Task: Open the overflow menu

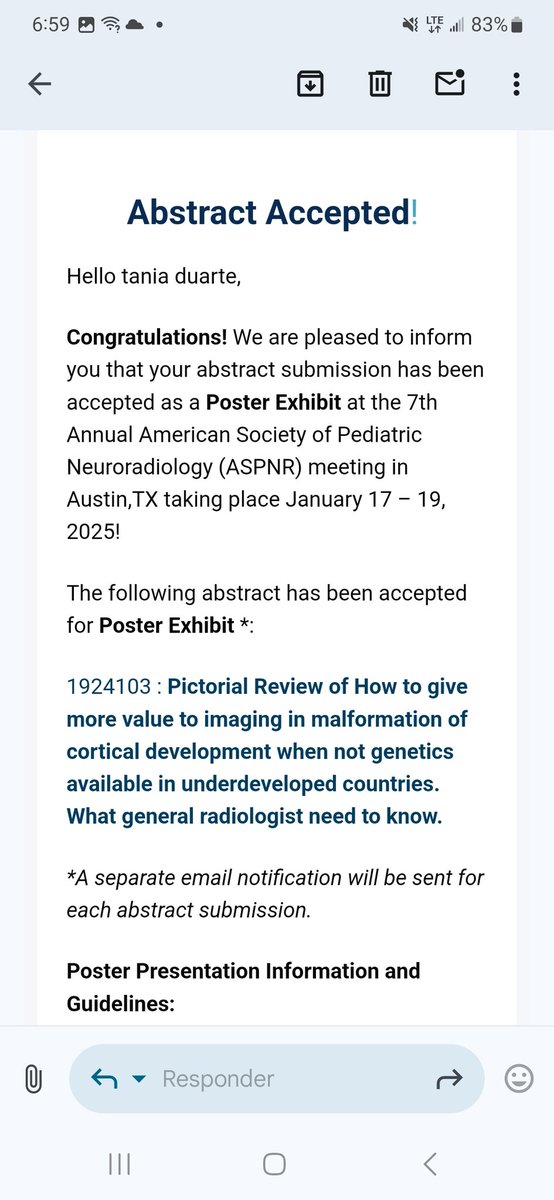Action: (516, 85)
